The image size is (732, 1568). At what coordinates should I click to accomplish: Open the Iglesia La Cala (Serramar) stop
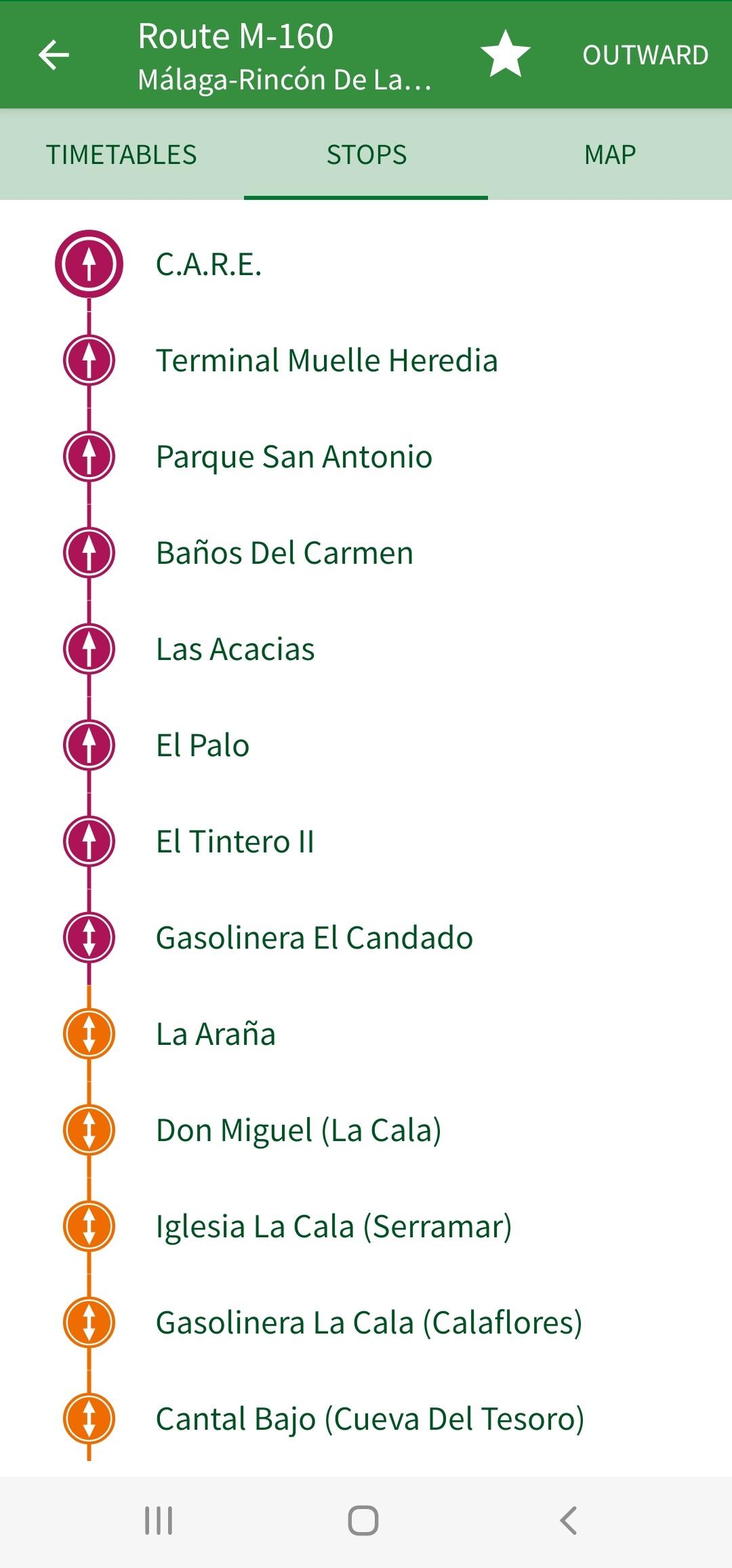[x=366, y=1226]
